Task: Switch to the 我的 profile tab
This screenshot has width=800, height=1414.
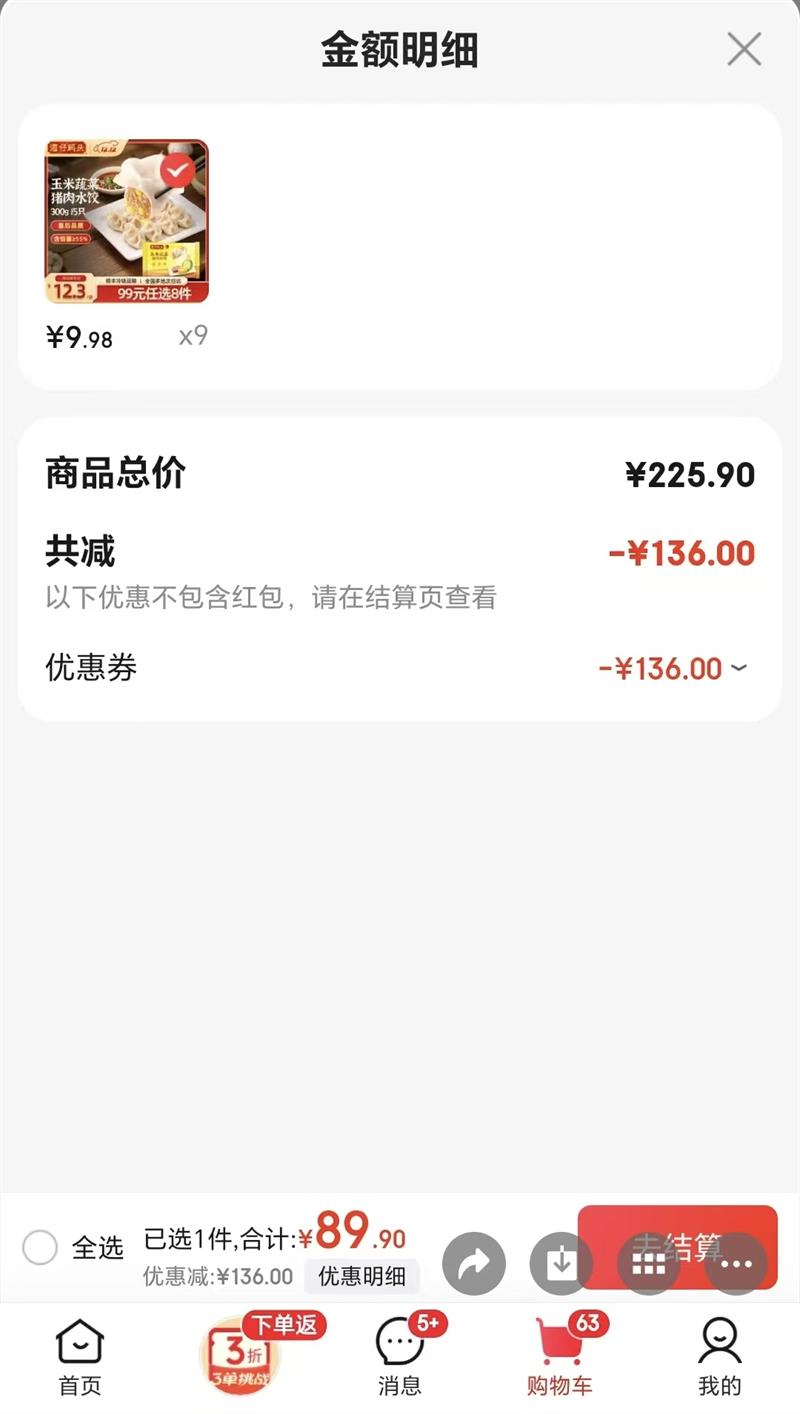Action: [x=719, y=1358]
